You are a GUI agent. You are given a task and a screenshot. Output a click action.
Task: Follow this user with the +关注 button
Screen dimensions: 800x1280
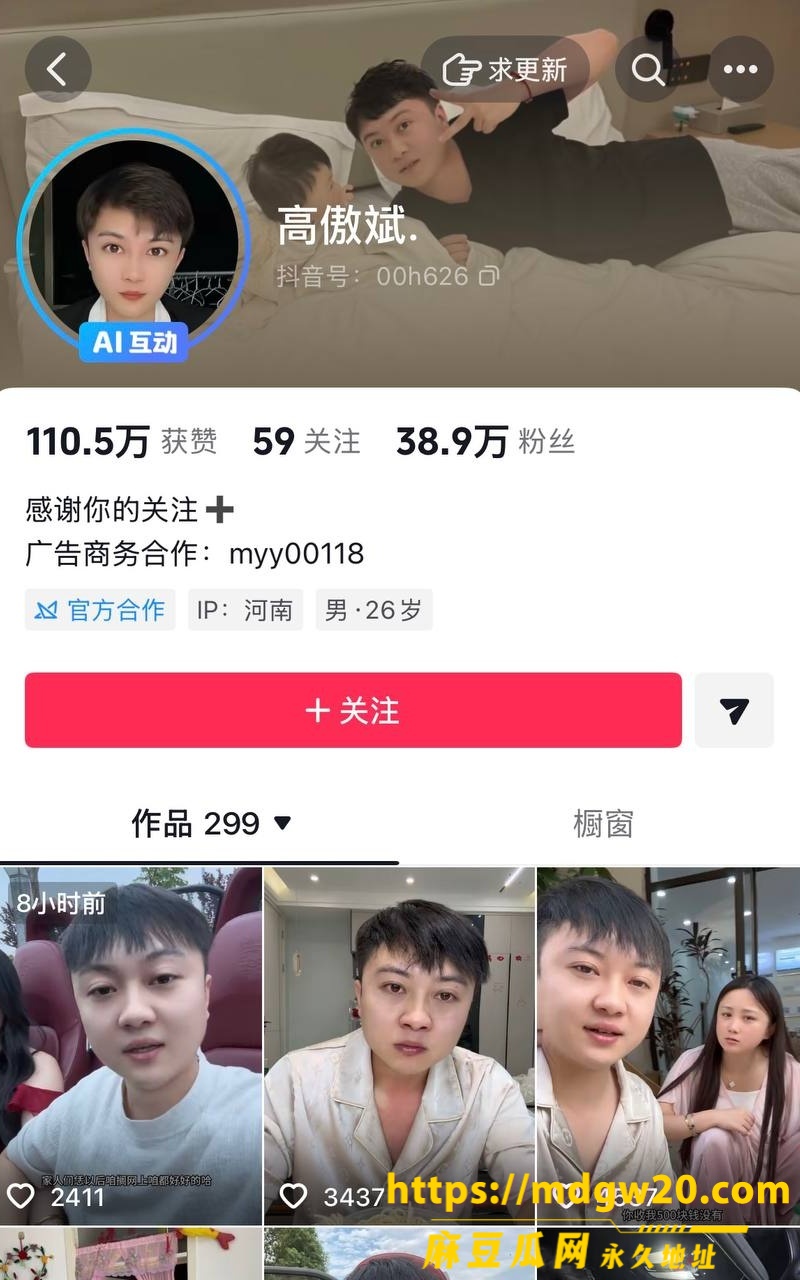[353, 710]
